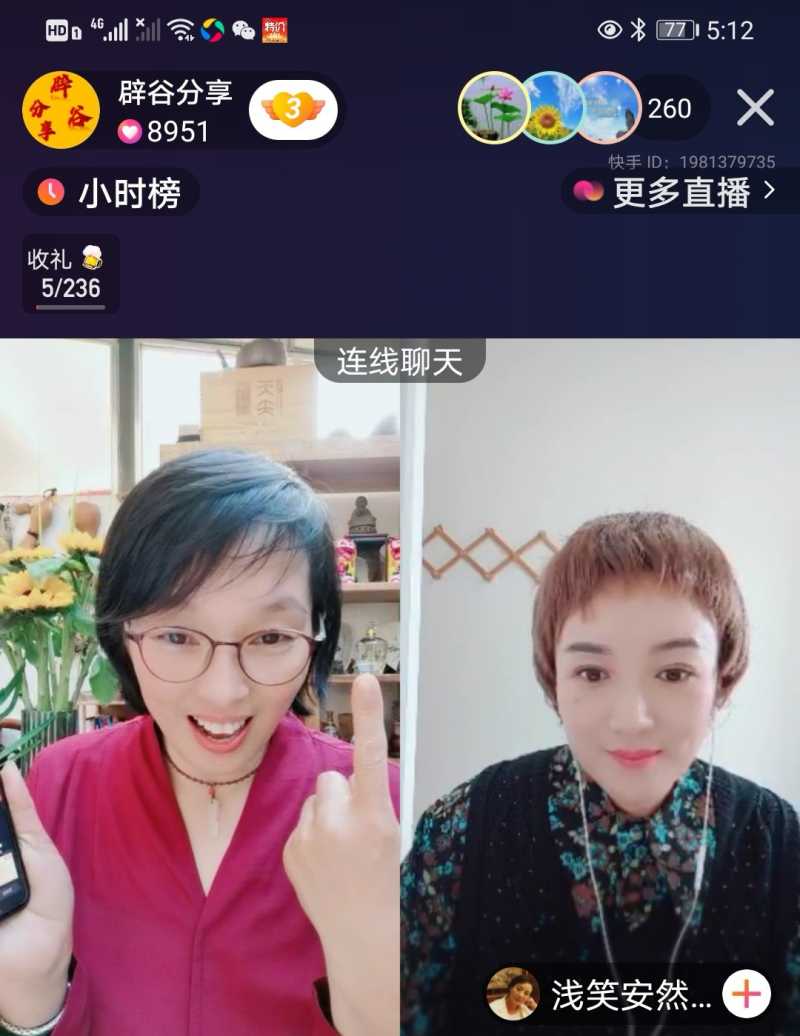This screenshot has width=800, height=1036.
Task: Open the 小时榜 hourly ranking
Action: (110, 192)
